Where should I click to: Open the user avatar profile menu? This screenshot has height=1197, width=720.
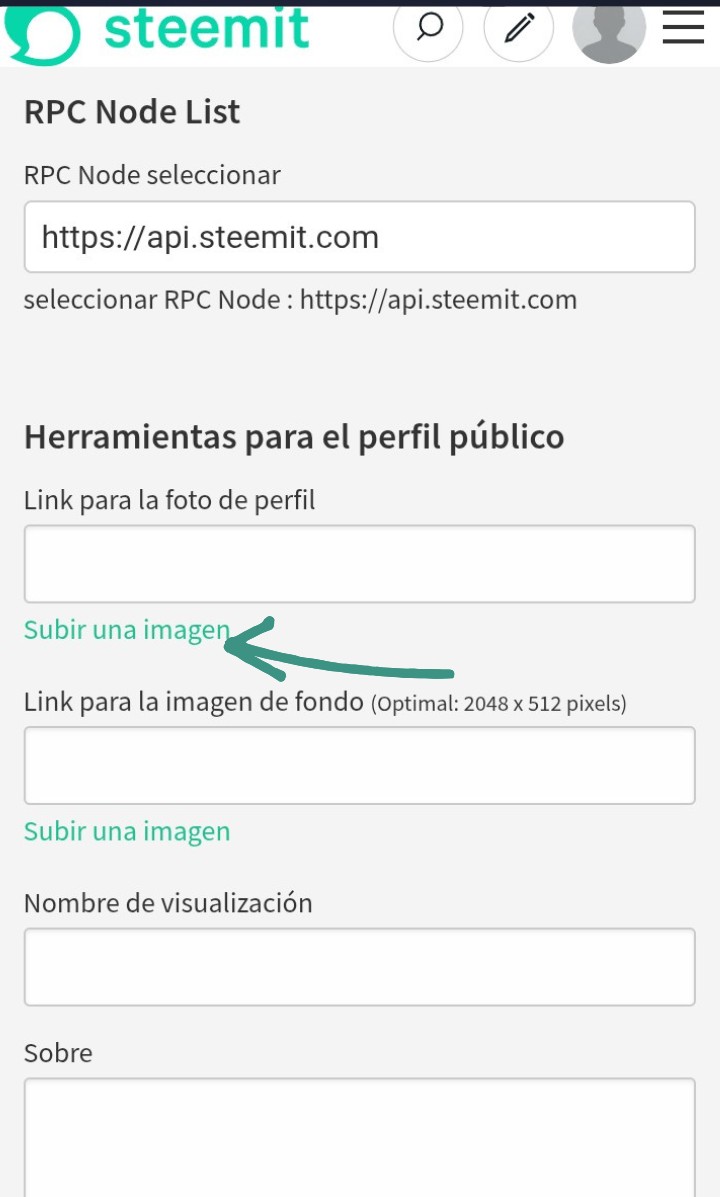[x=609, y=31]
